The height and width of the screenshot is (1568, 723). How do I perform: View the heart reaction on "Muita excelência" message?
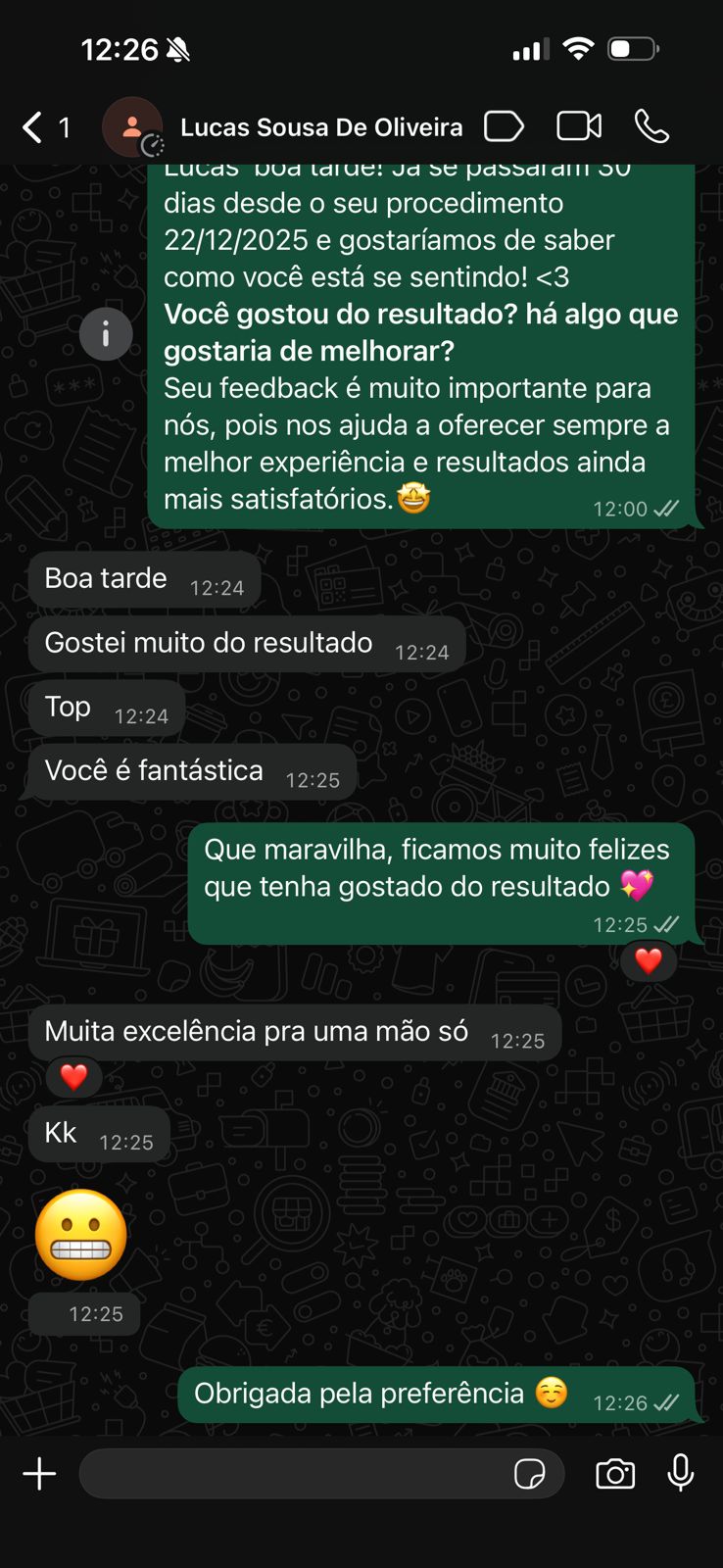coord(74,1076)
